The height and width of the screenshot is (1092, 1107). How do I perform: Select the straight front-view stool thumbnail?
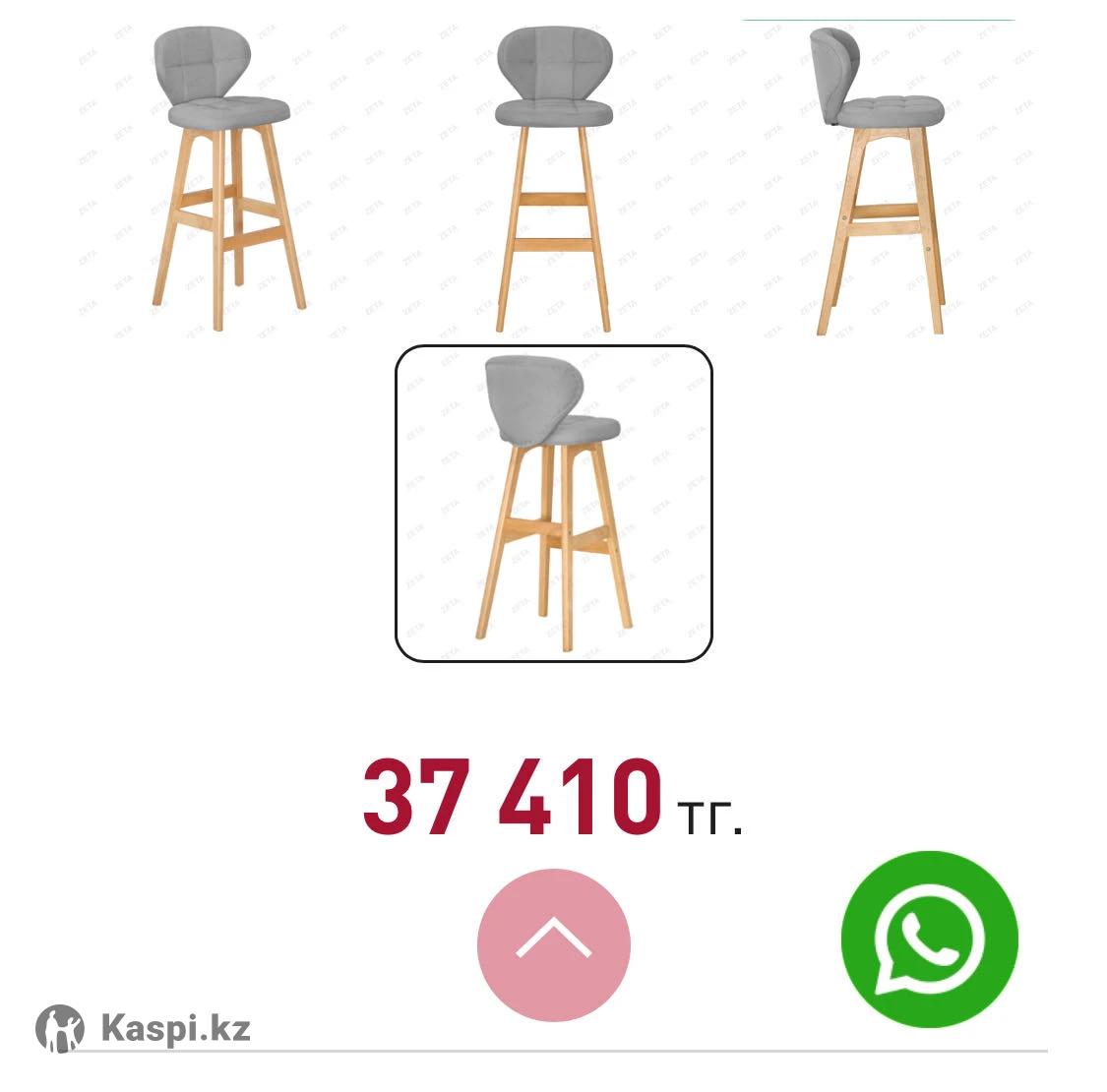553,180
